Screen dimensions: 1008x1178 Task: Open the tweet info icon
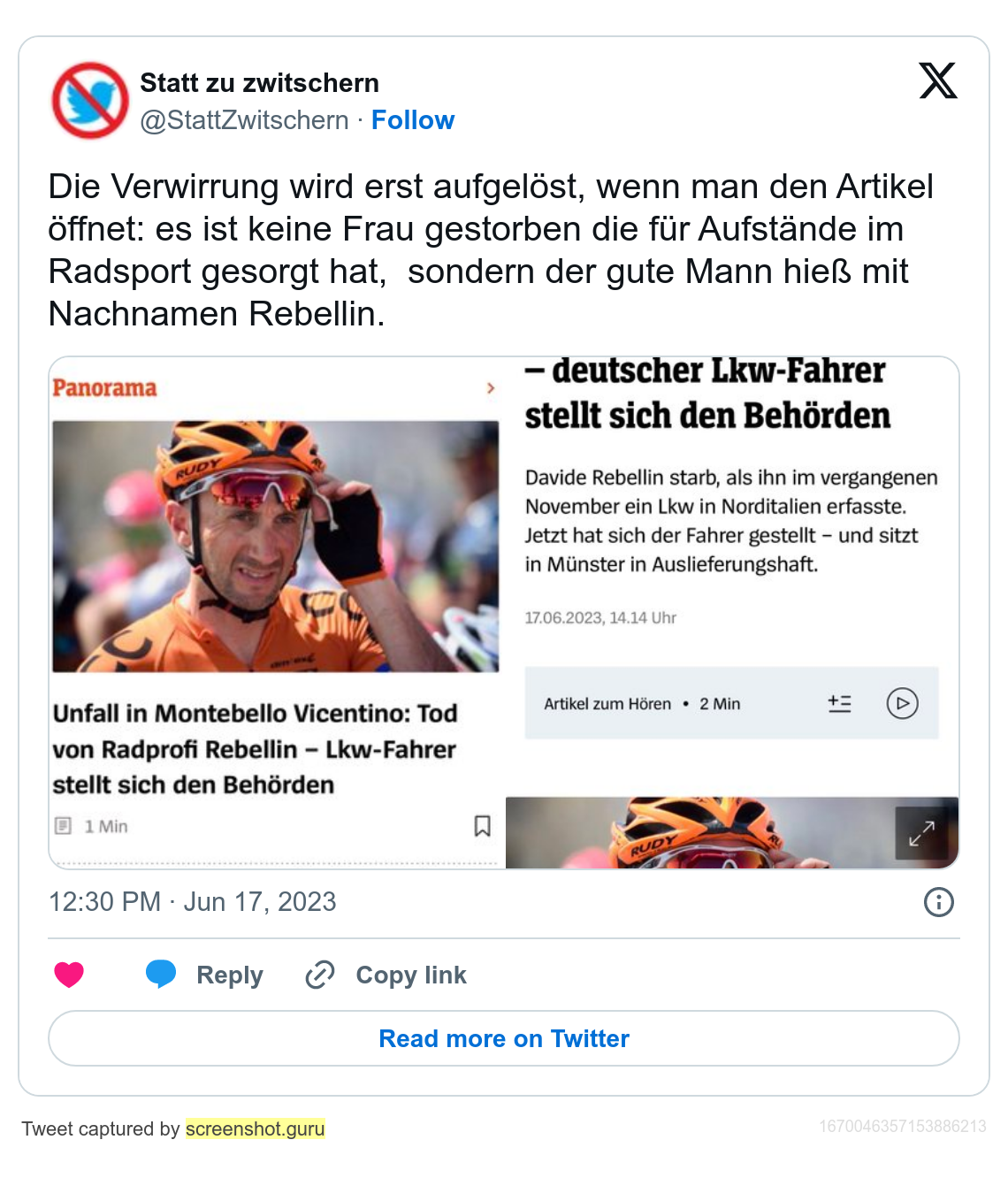pos(938,902)
